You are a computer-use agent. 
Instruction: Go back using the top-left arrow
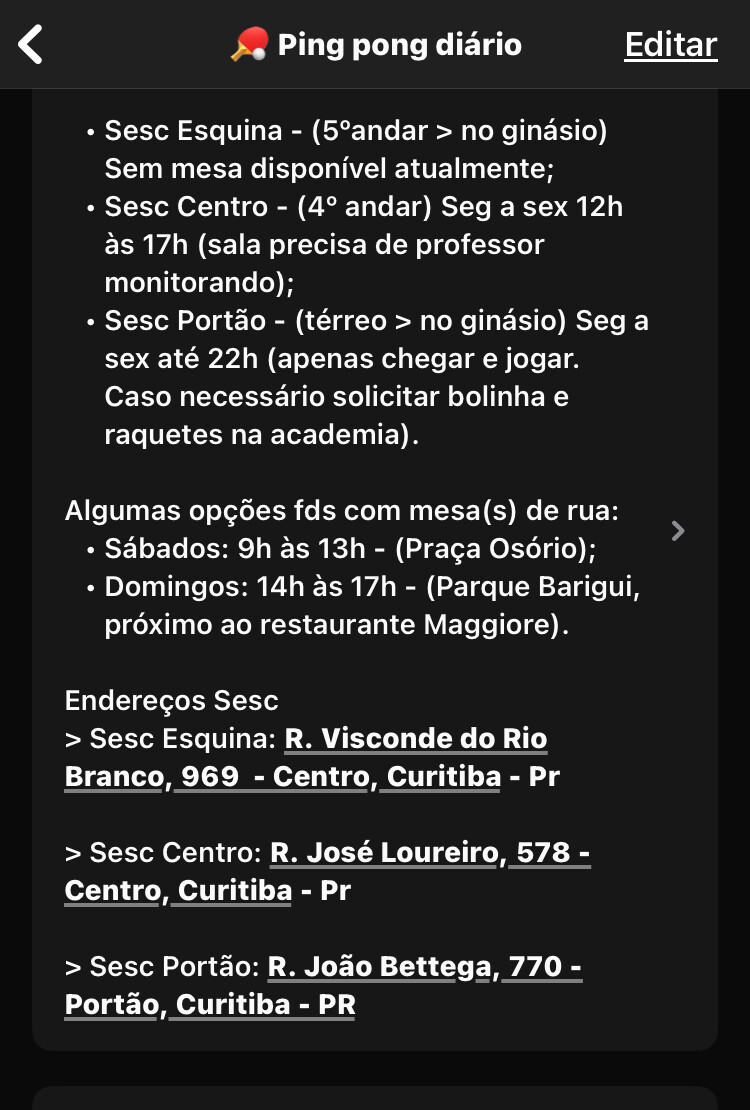[x=32, y=45]
